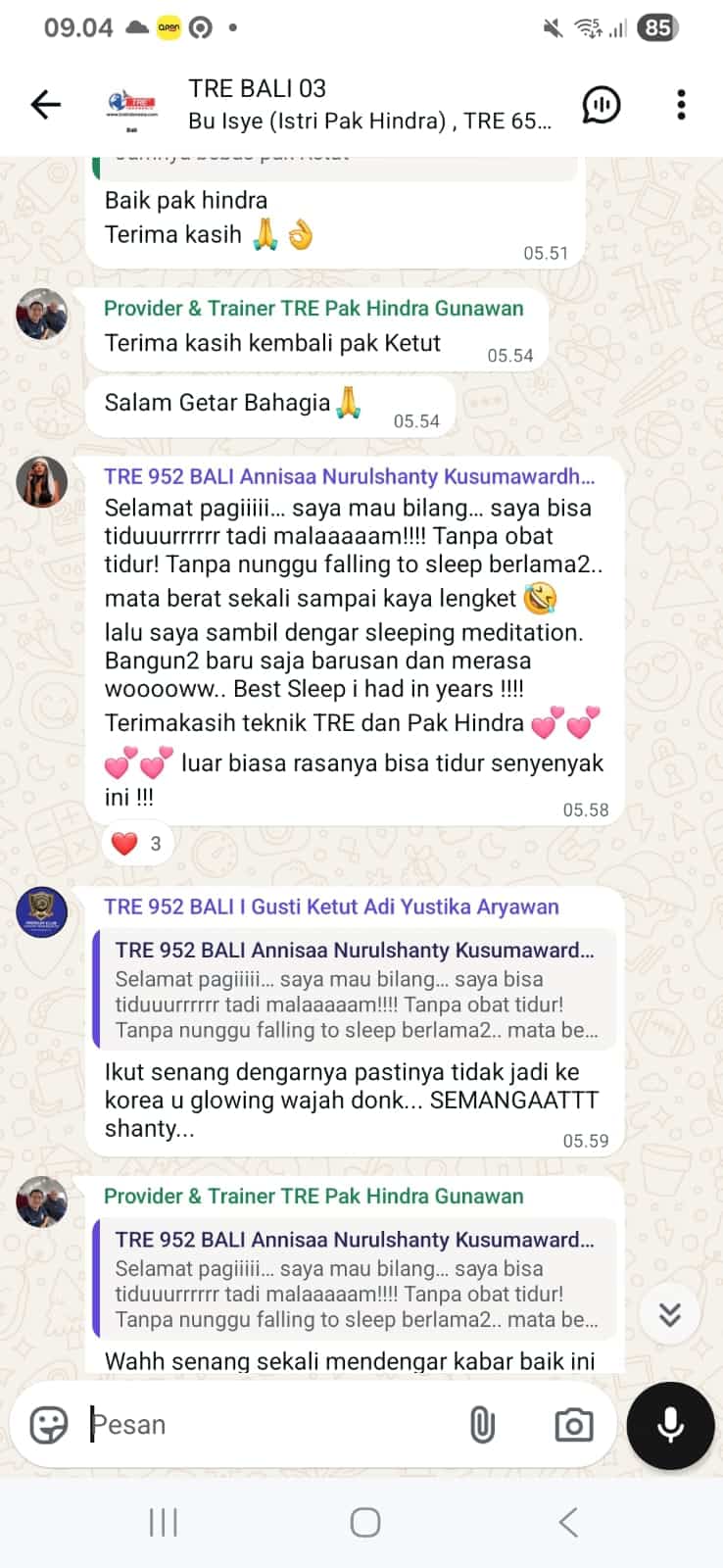Image resolution: width=723 pixels, height=1568 pixels.
Task: Tap system home button
Action: [x=364, y=1522]
